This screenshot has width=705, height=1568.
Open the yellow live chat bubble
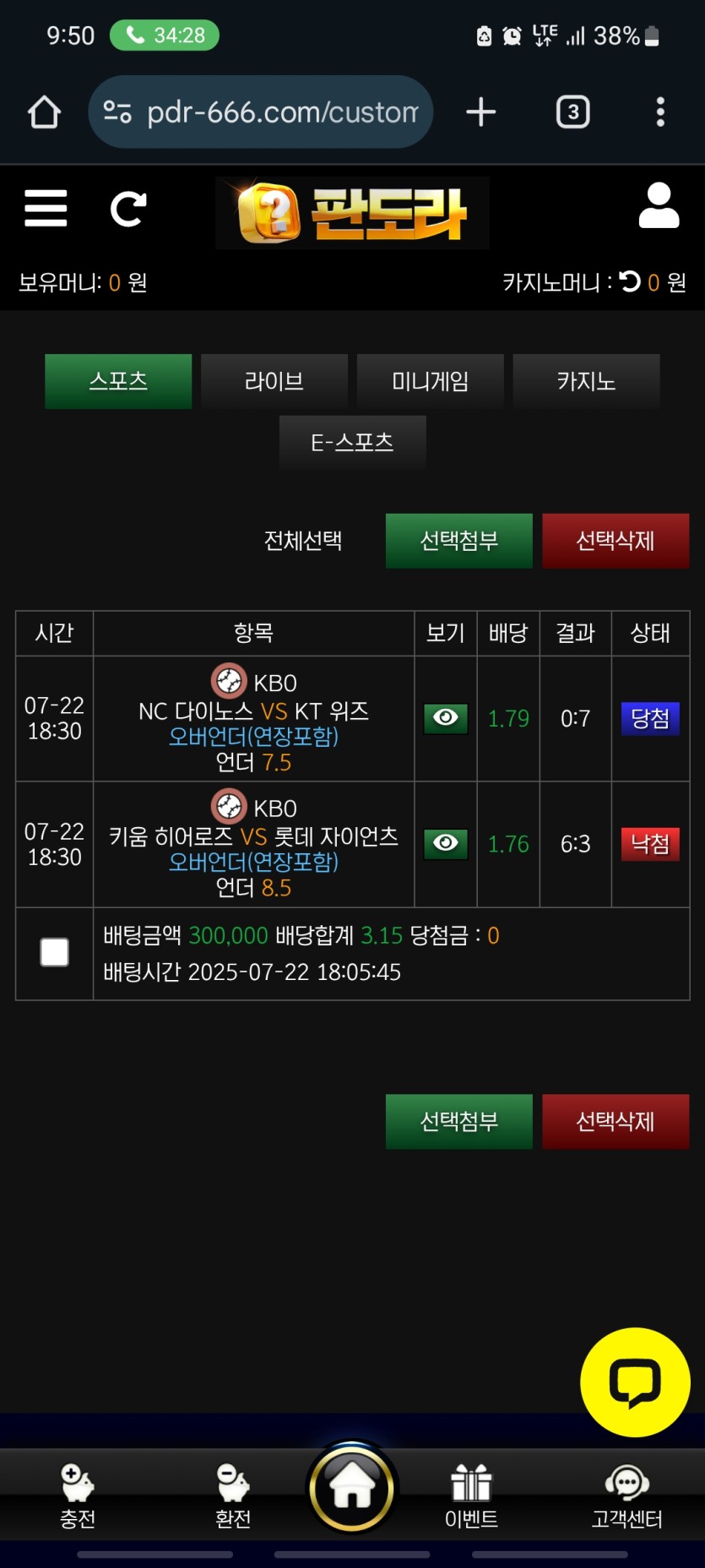click(x=635, y=1382)
